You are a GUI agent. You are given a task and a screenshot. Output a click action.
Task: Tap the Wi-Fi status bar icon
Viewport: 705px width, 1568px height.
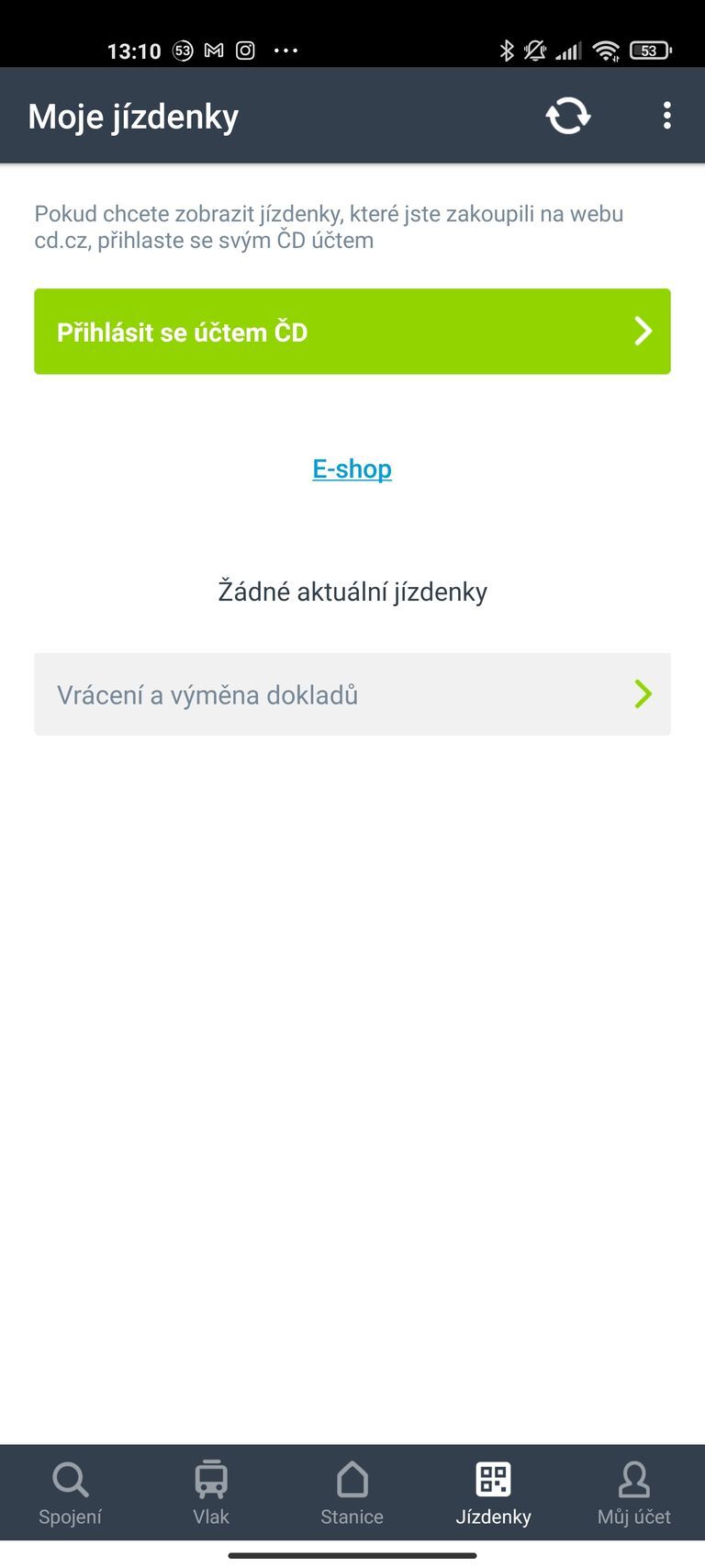click(x=606, y=51)
